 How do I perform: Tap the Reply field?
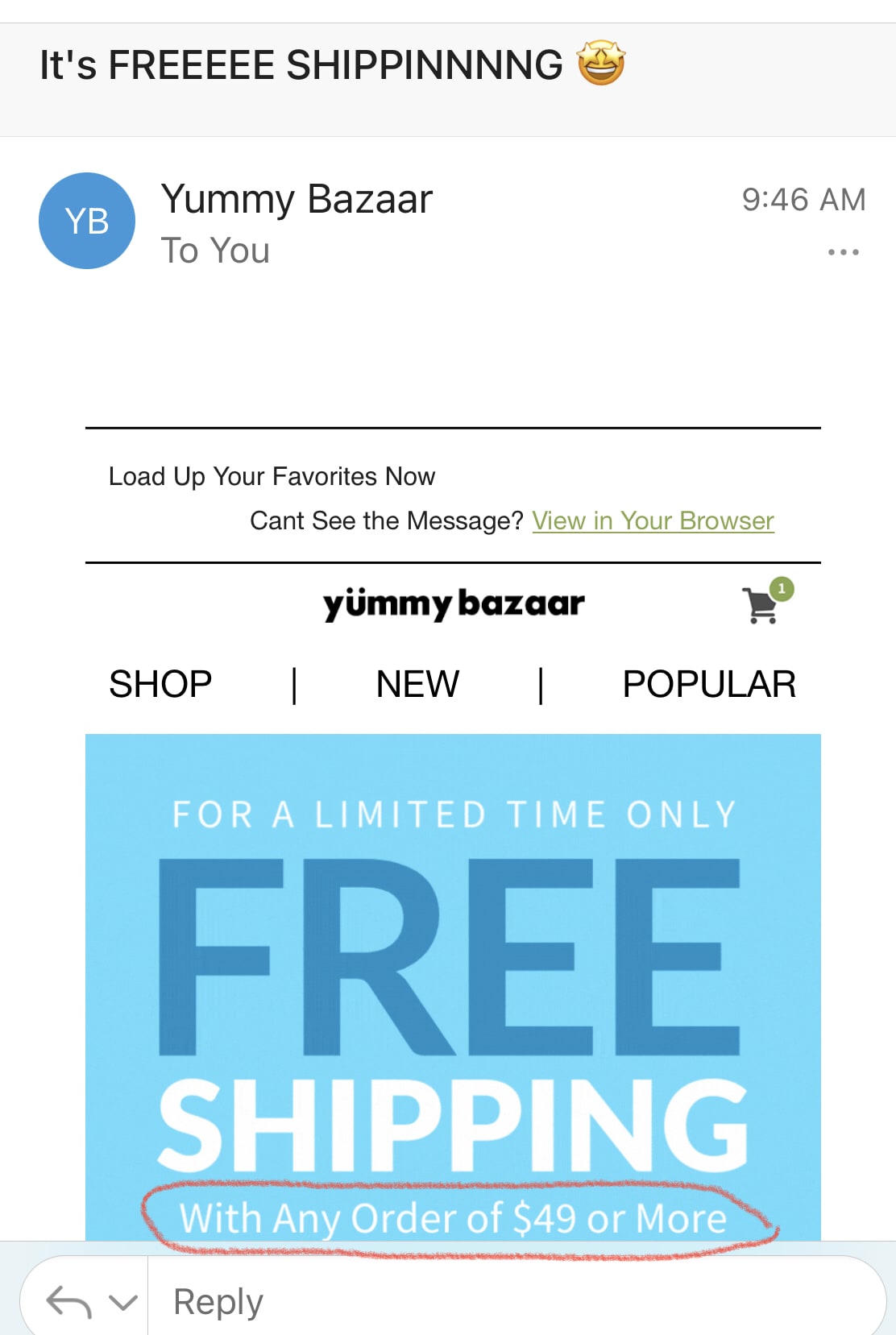516,1301
